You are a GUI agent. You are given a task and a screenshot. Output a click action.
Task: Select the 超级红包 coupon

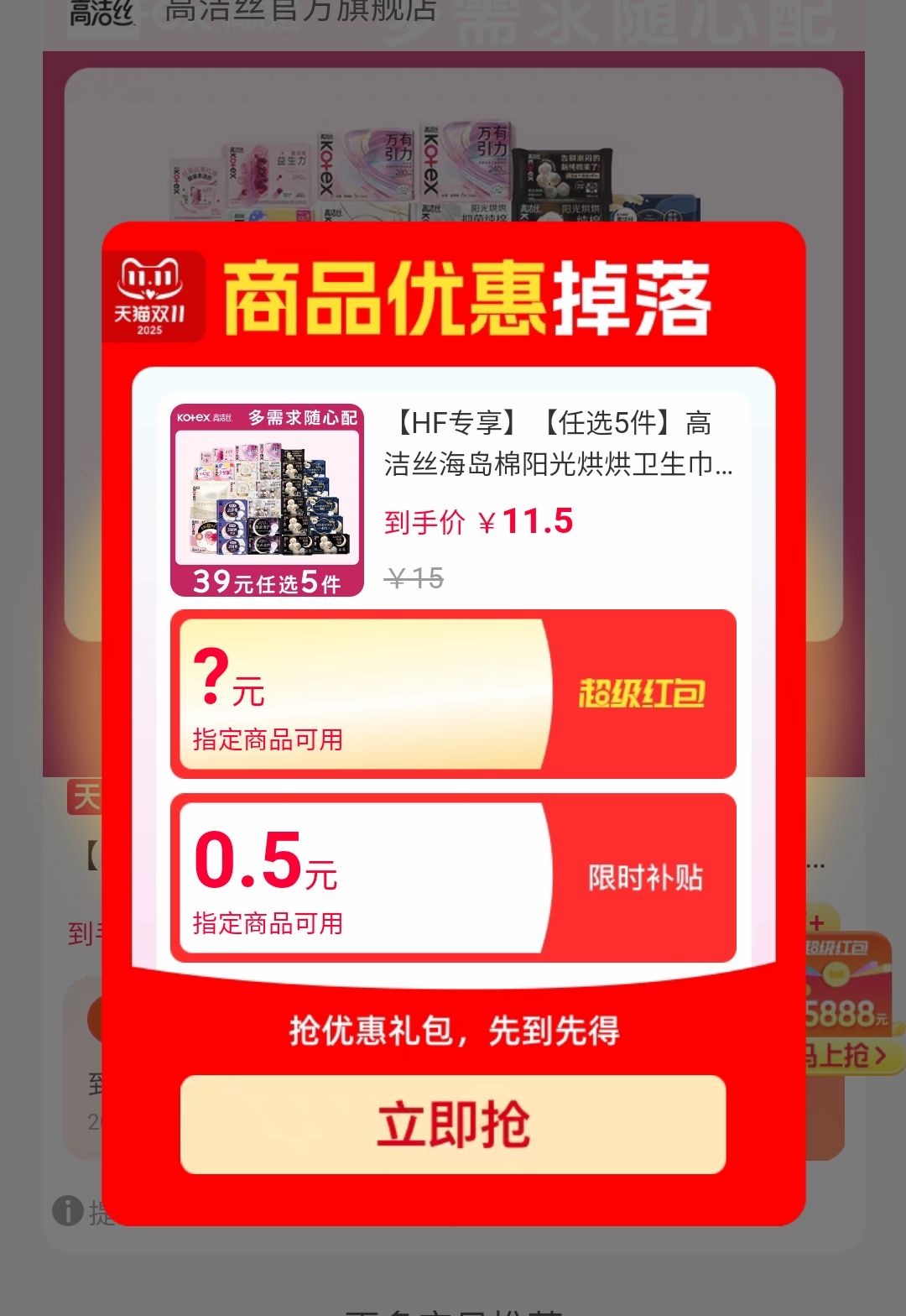pos(453,694)
